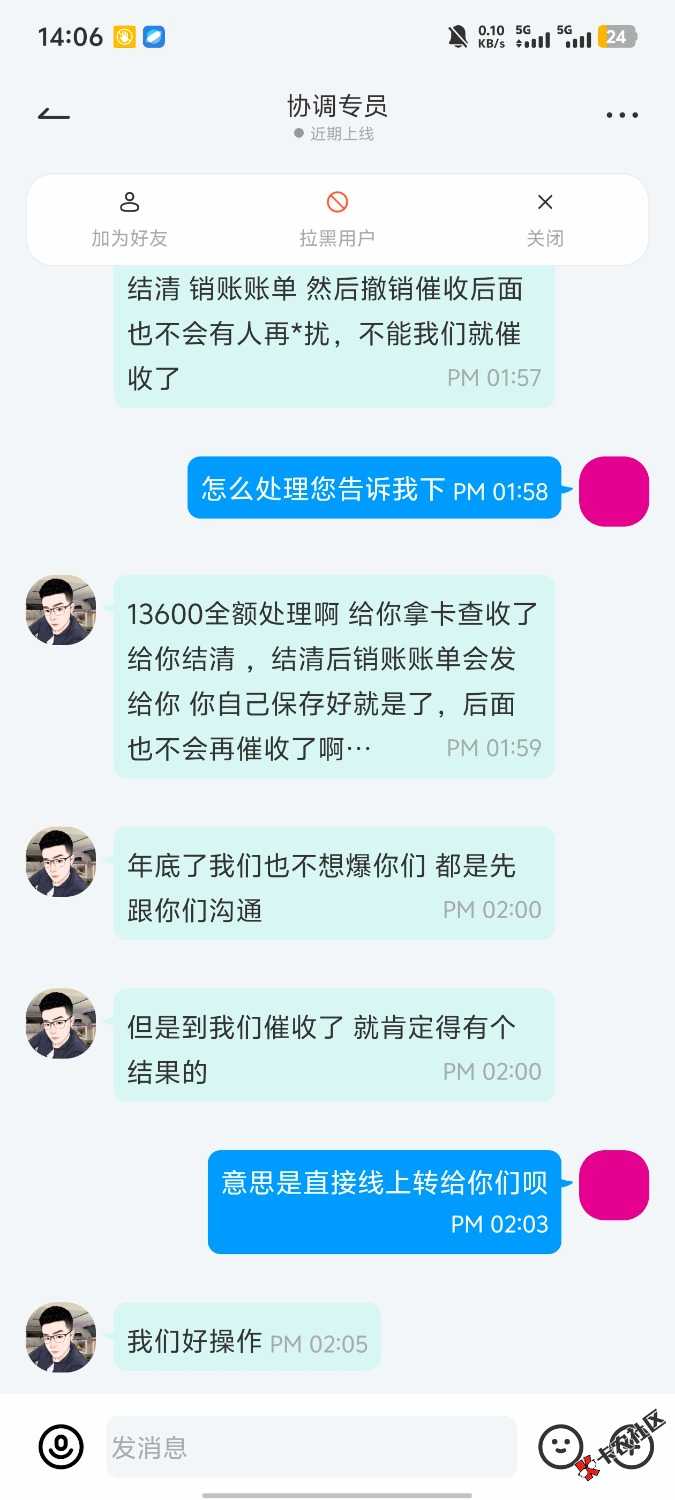This screenshot has height=1500, width=675.
Task: Open the three-dot overflow menu
Action: coord(622,115)
